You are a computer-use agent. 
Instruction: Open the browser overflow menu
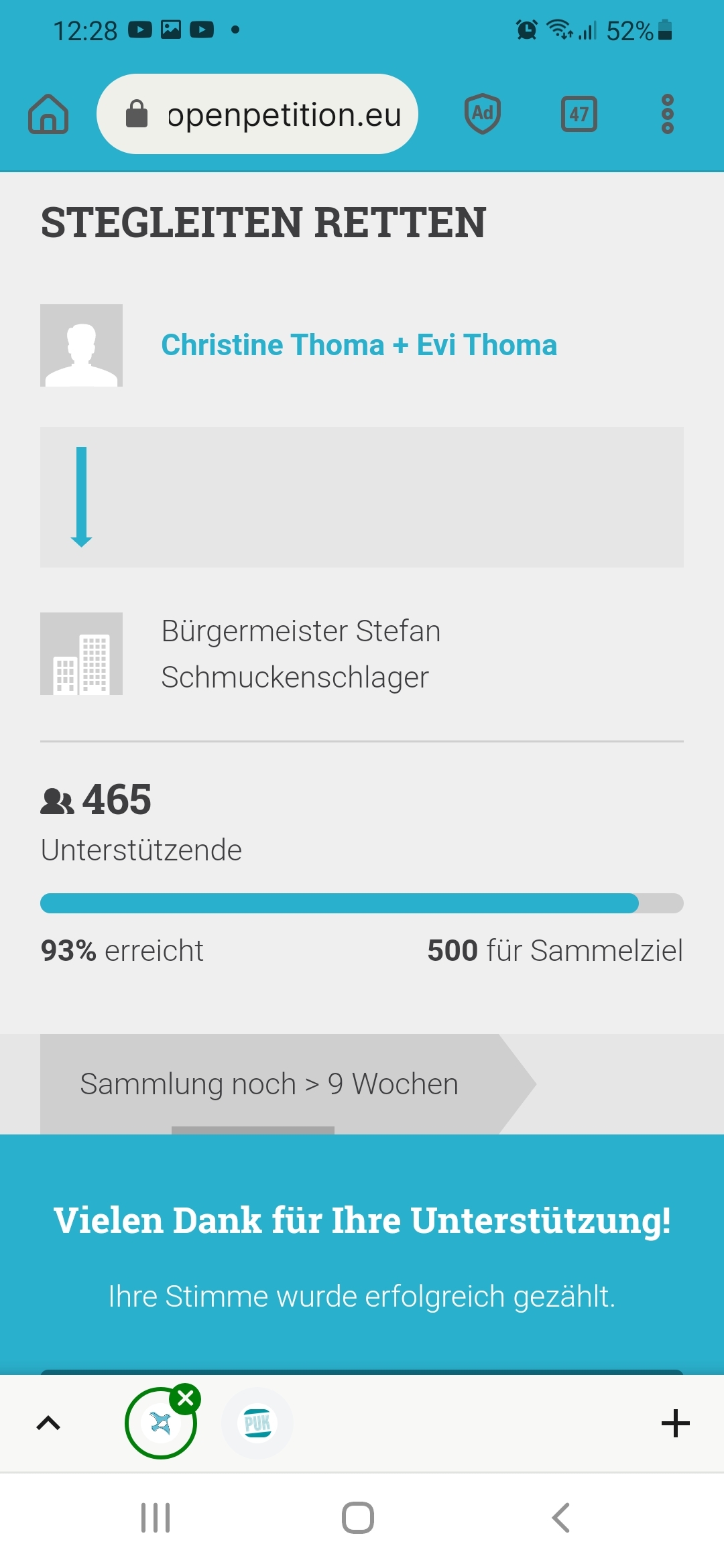(x=667, y=114)
